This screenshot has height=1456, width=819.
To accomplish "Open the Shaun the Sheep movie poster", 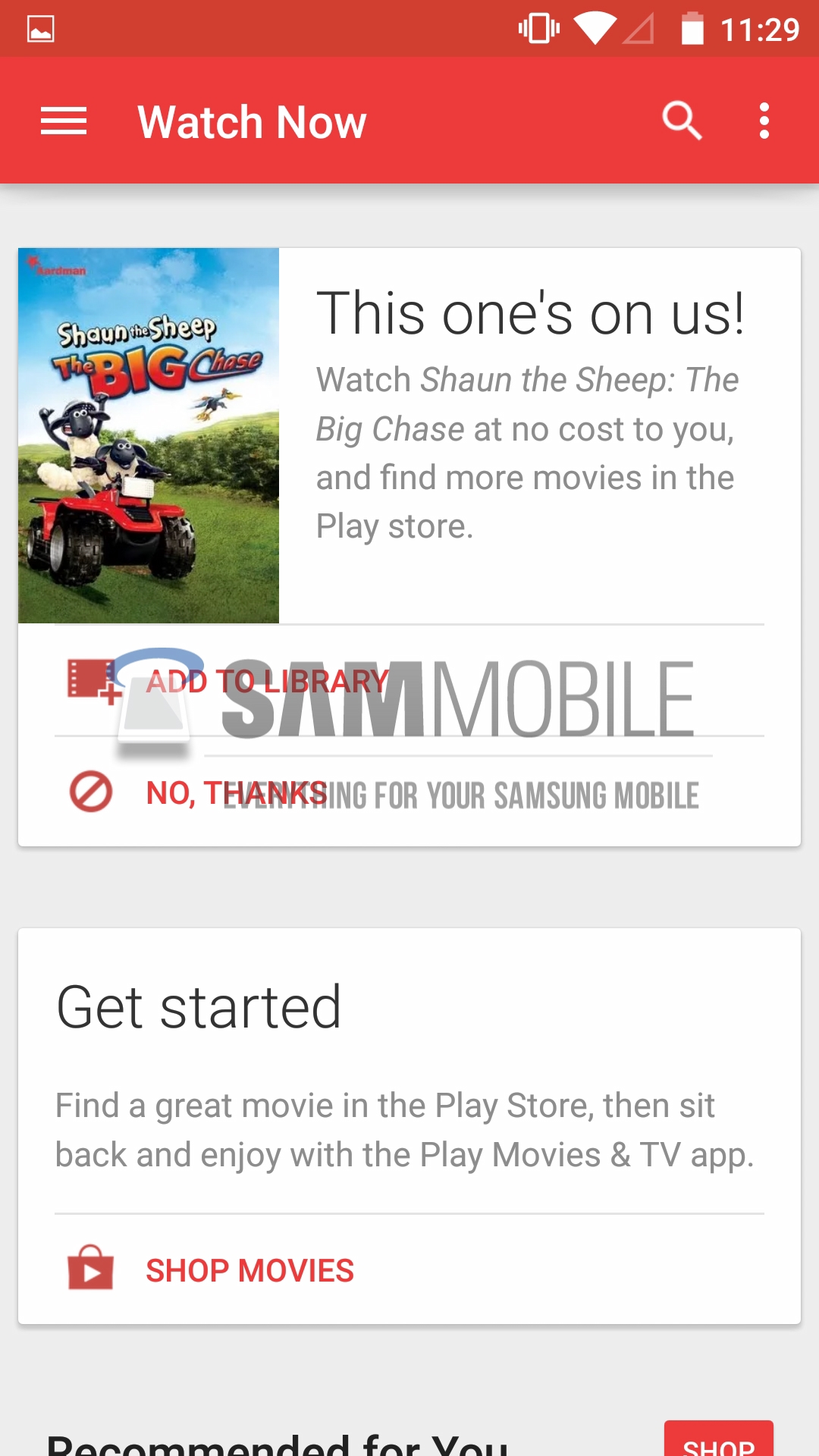I will 149,435.
